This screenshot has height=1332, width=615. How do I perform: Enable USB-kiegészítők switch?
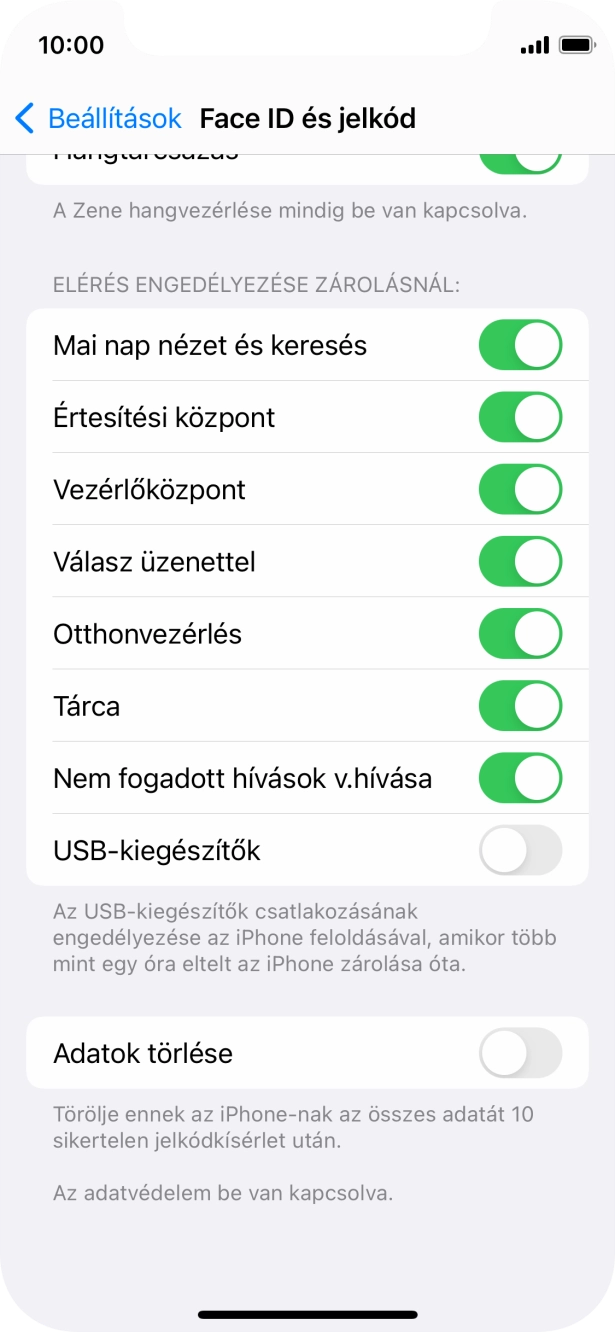(x=520, y=850)
